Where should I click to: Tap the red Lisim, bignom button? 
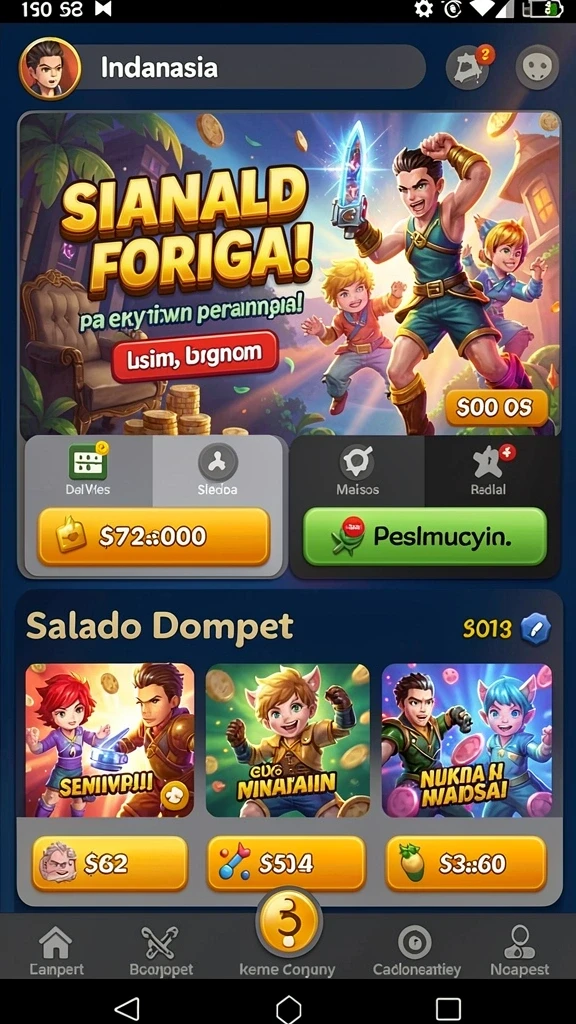click(x=195, y=356)
